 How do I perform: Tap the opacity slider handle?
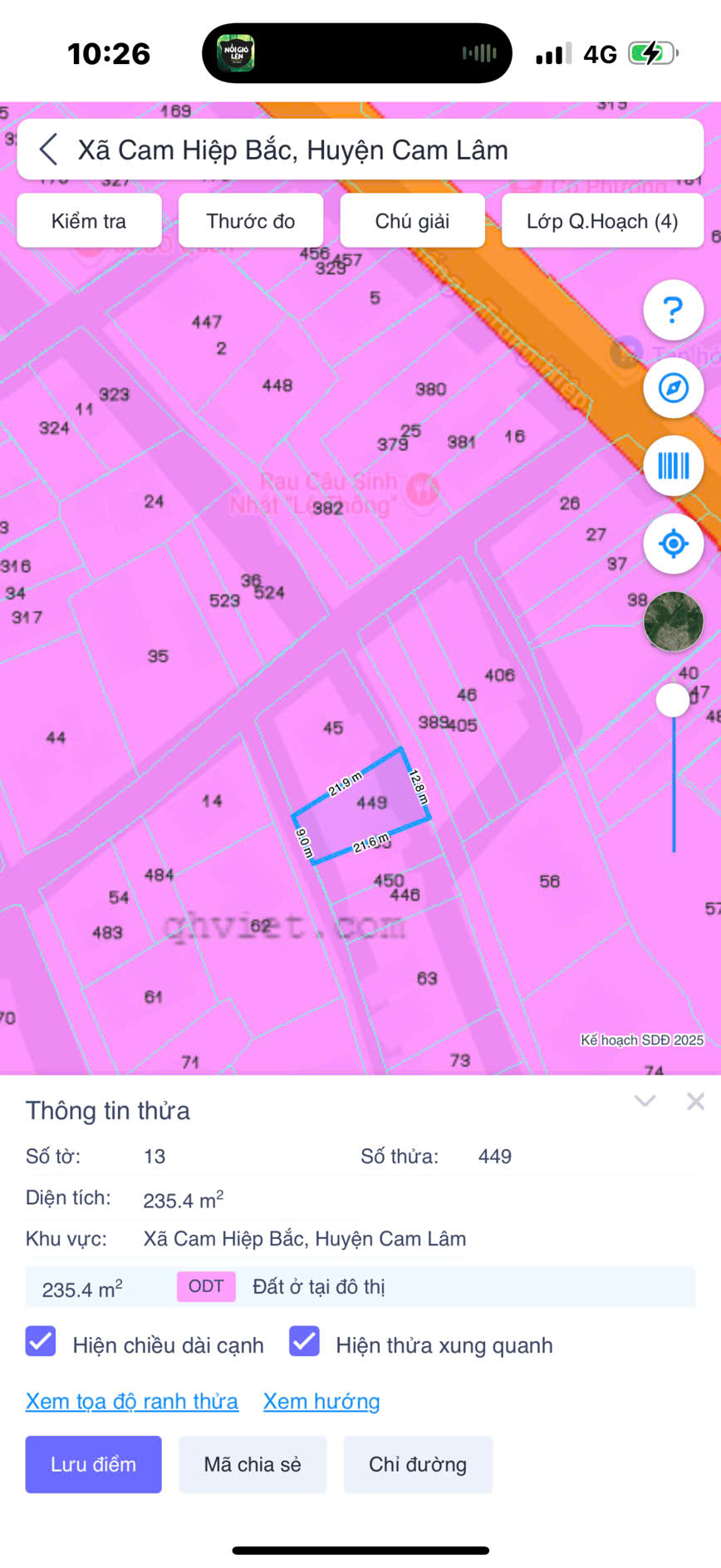[673, 700]
